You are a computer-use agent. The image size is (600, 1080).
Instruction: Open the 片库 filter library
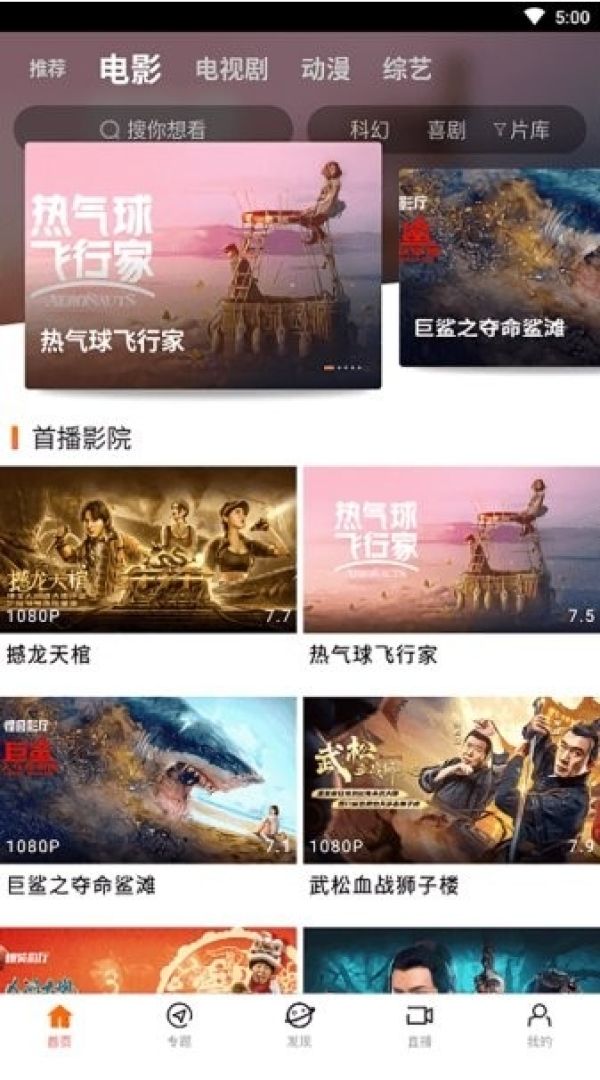pos(521,129)
